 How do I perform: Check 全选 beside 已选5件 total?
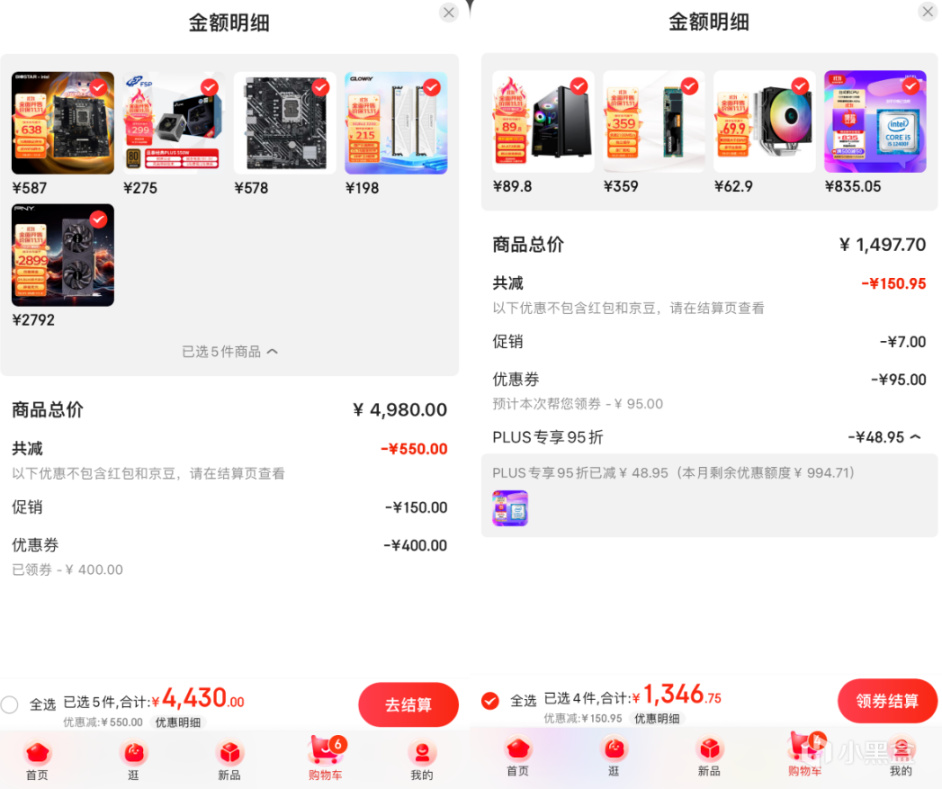[x=10, y=704]
